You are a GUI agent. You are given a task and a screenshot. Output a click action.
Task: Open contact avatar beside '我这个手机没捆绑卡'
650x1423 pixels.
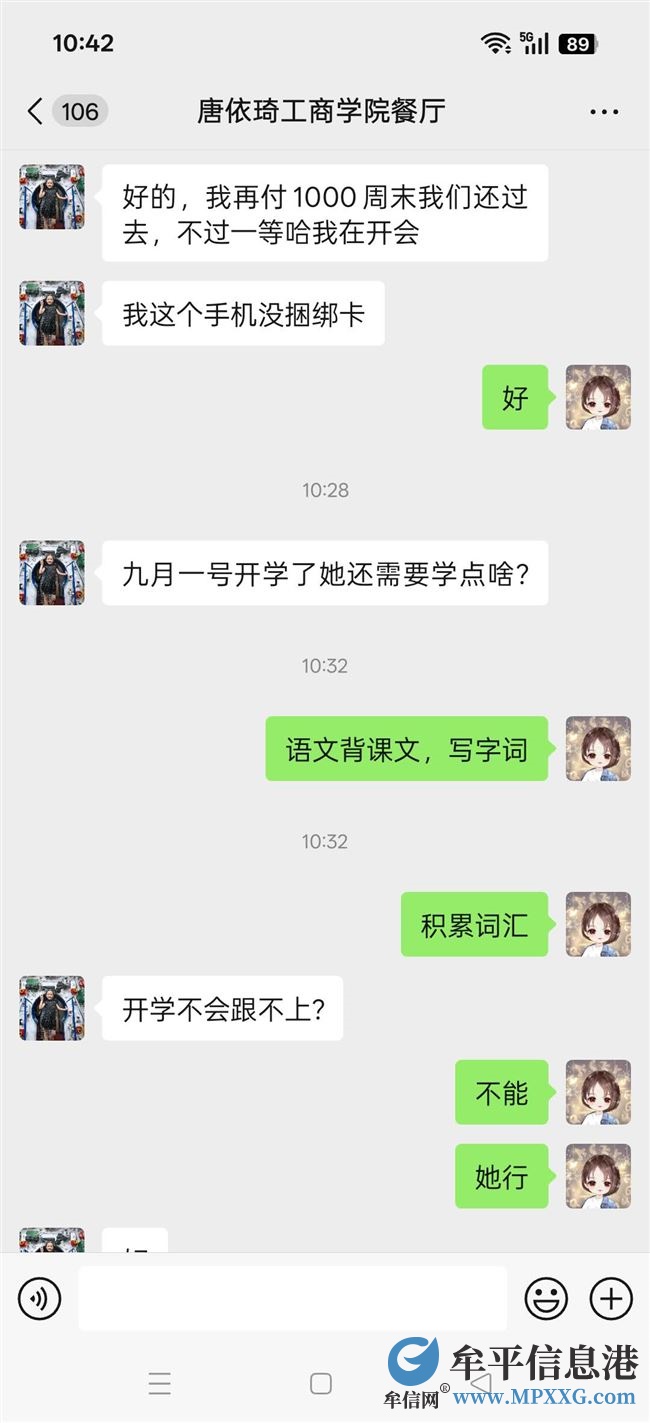click(x=52, y=314)
